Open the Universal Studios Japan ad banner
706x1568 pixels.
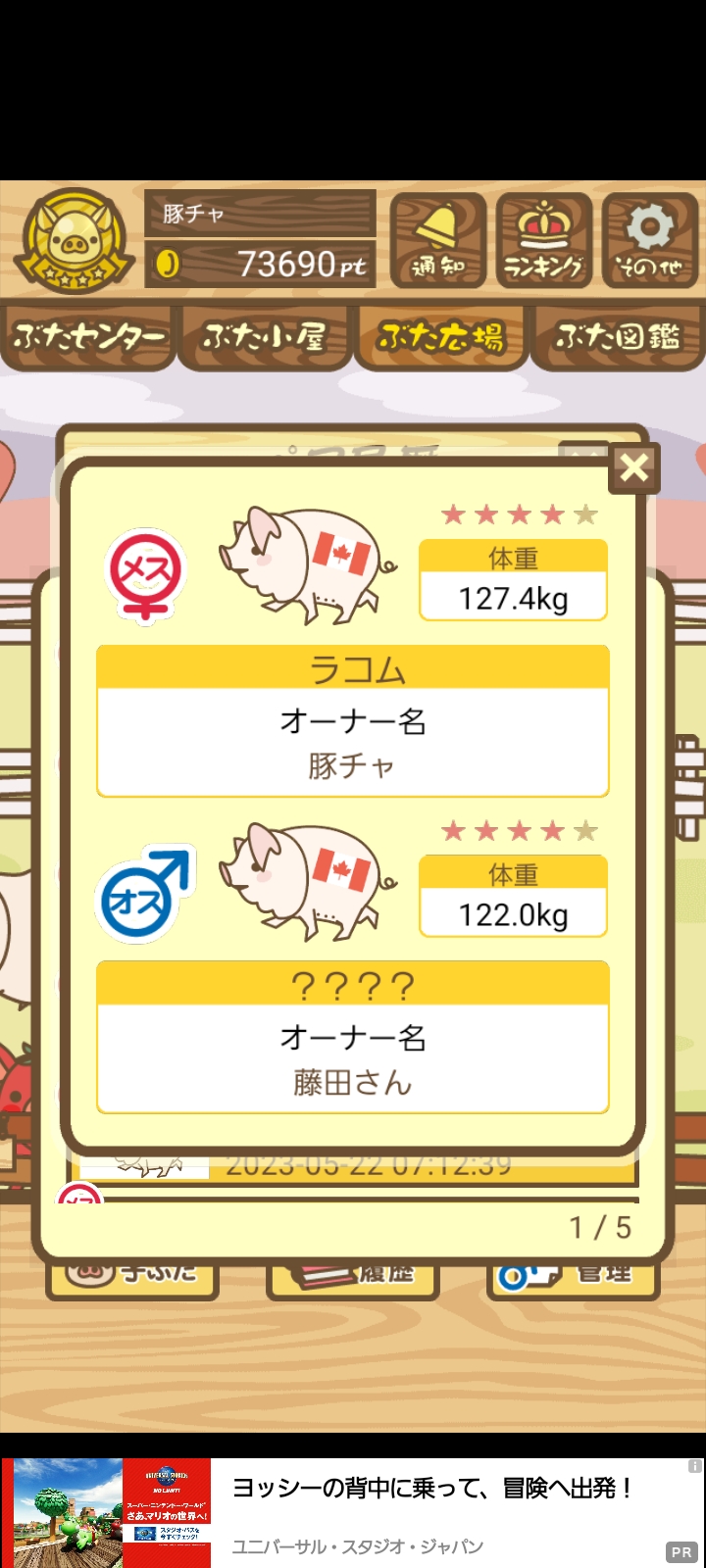353,1513
